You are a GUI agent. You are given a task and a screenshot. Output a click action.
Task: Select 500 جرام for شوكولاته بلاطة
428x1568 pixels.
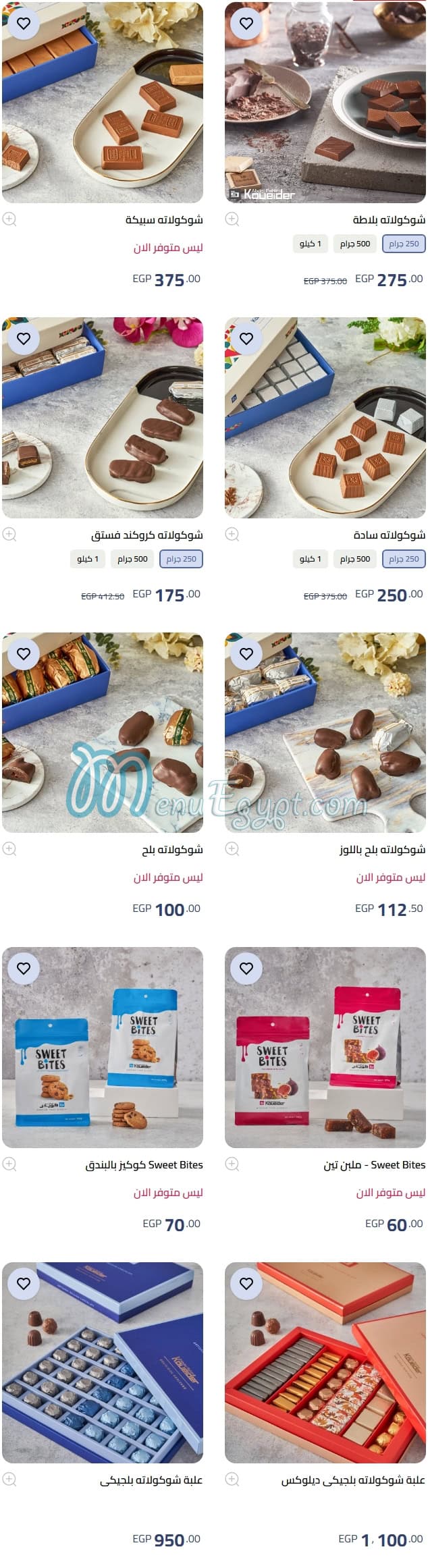click(x=355, y=244)
